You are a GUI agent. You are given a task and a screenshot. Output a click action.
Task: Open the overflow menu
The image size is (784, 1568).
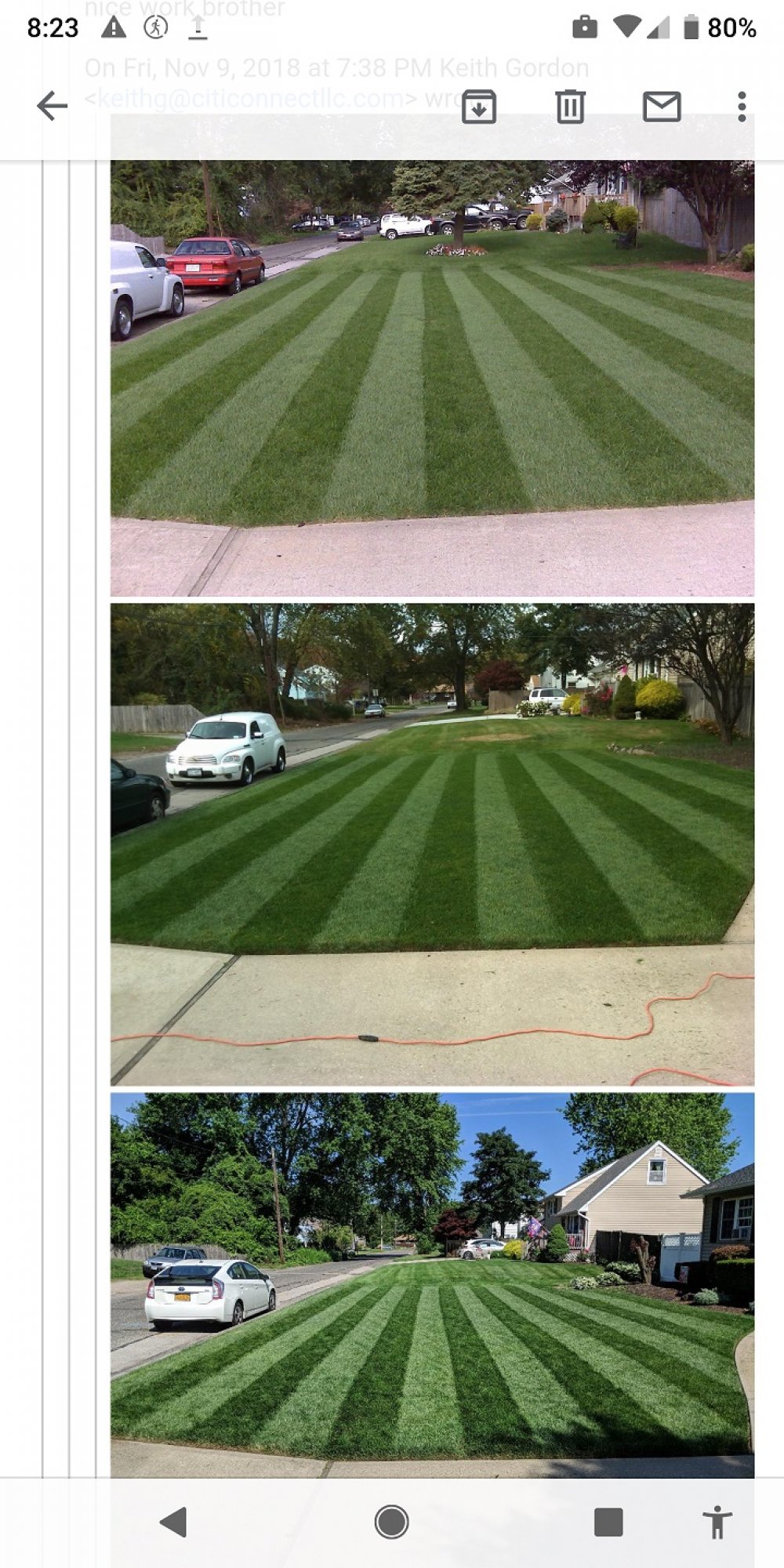click(x=741, y=107)
